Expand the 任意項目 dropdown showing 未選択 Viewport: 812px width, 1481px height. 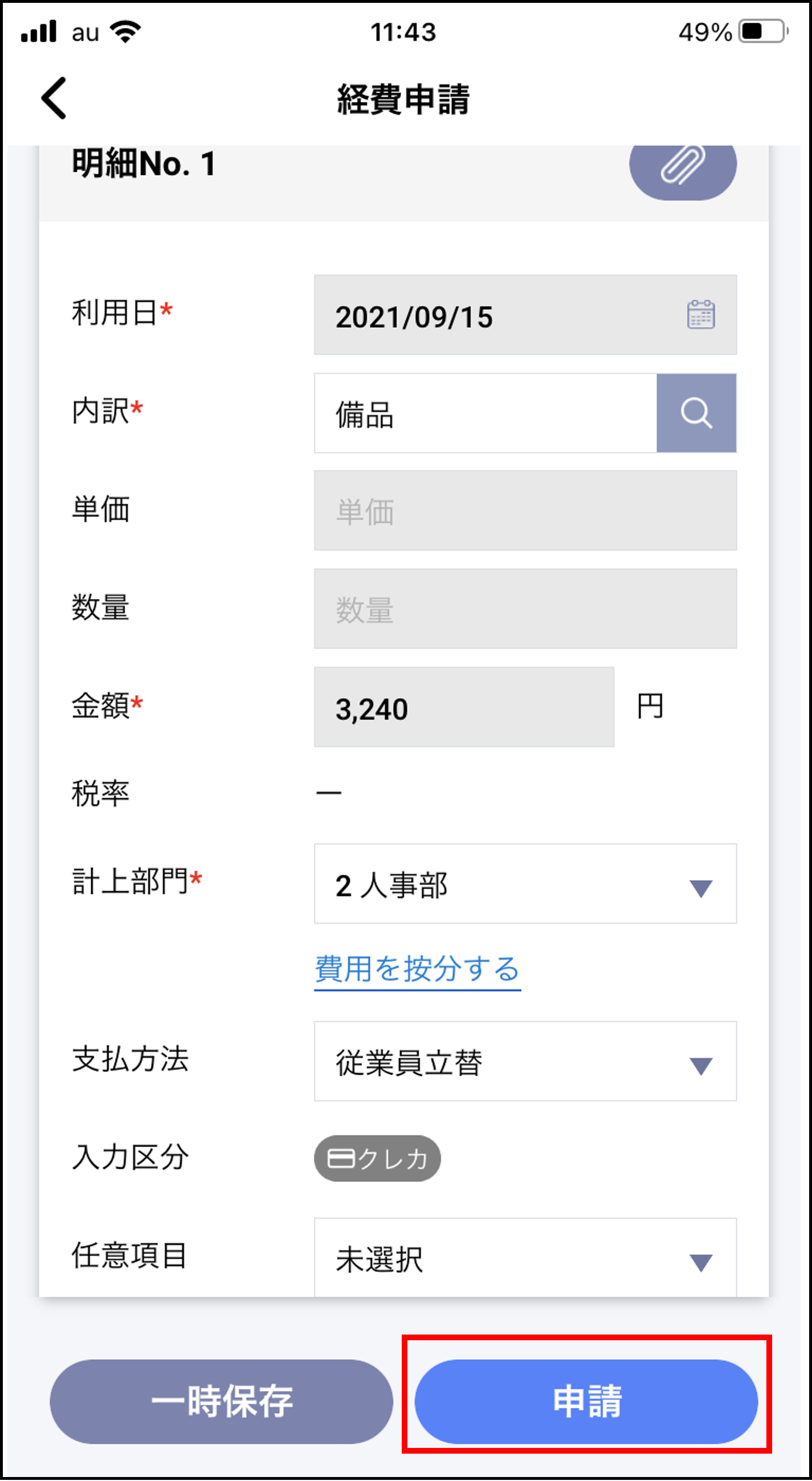[x=524, y=1259]
